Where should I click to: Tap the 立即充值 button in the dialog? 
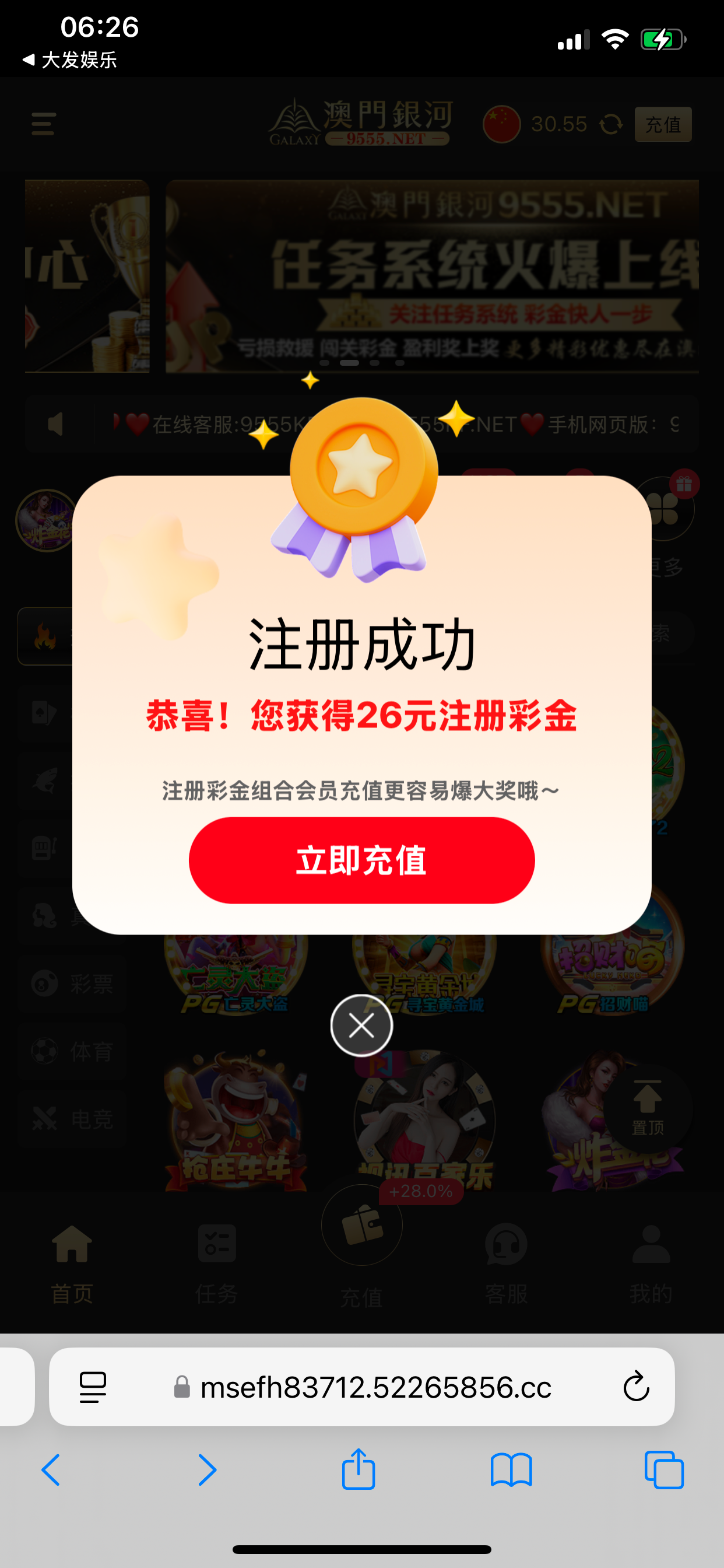point(361,859)
